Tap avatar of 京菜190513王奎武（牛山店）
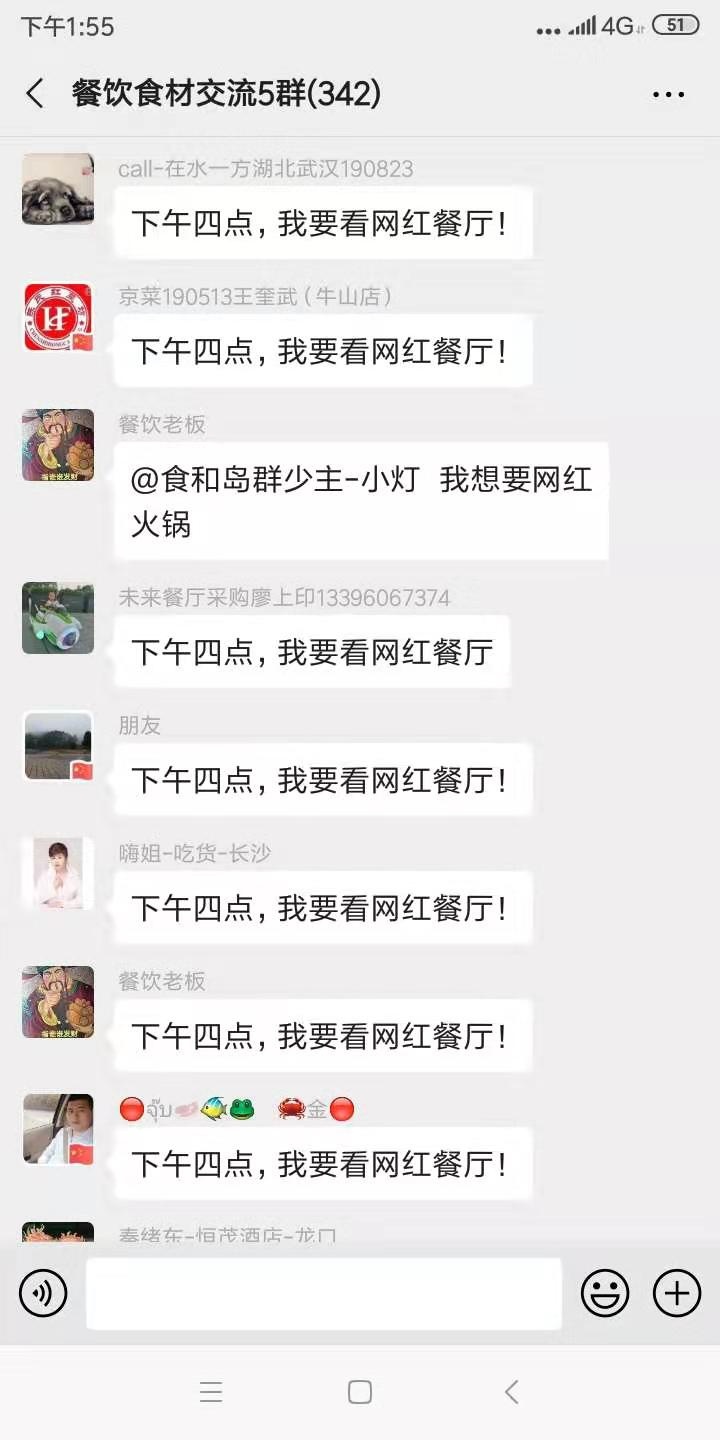 tap(57, 317)
